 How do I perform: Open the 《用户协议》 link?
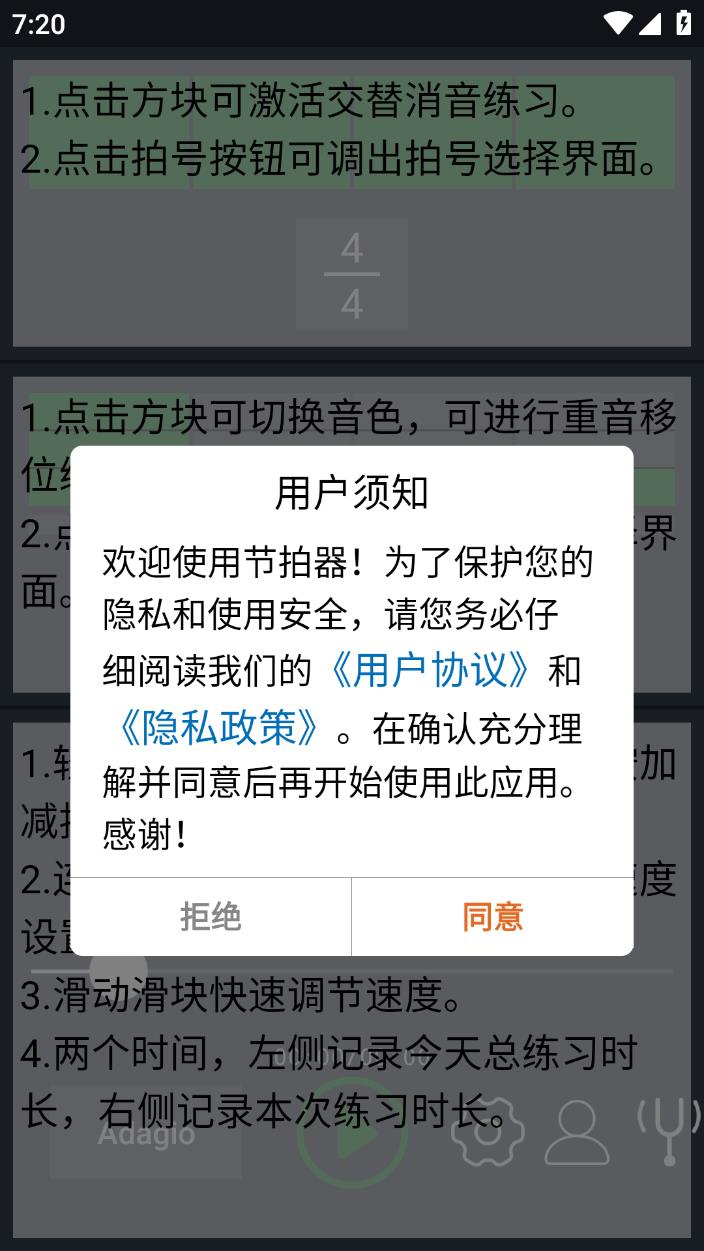tap(431, 671)
